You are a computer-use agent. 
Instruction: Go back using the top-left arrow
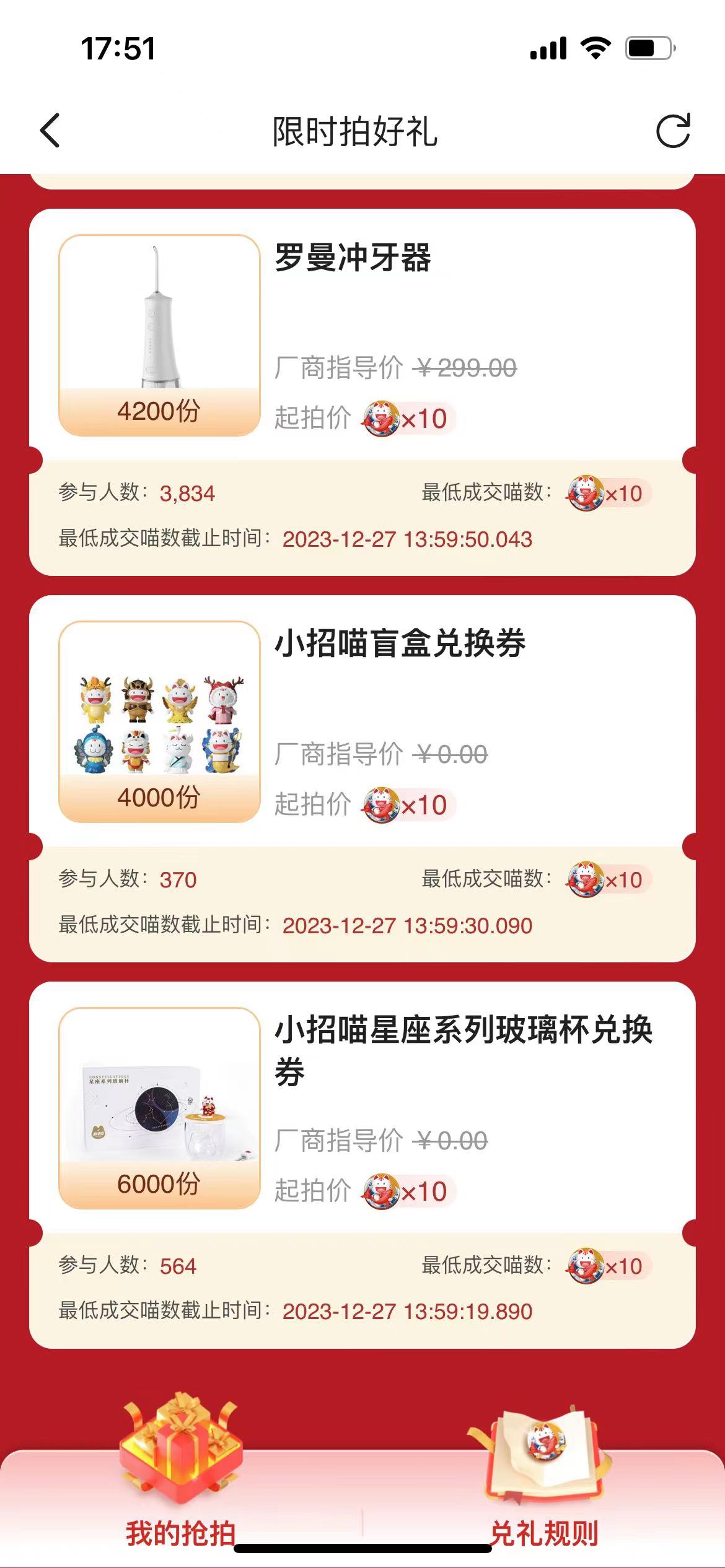51,131
